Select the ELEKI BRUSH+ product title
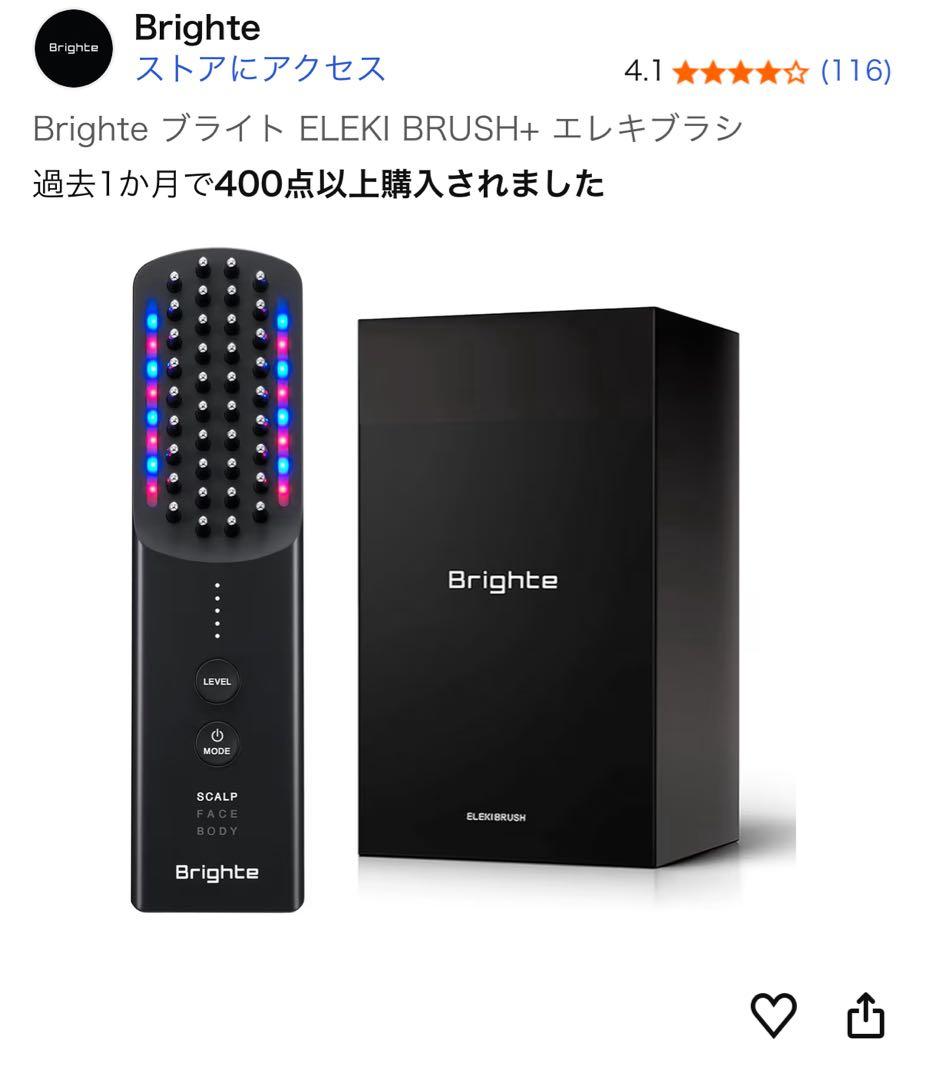 [x=386, y=129]
